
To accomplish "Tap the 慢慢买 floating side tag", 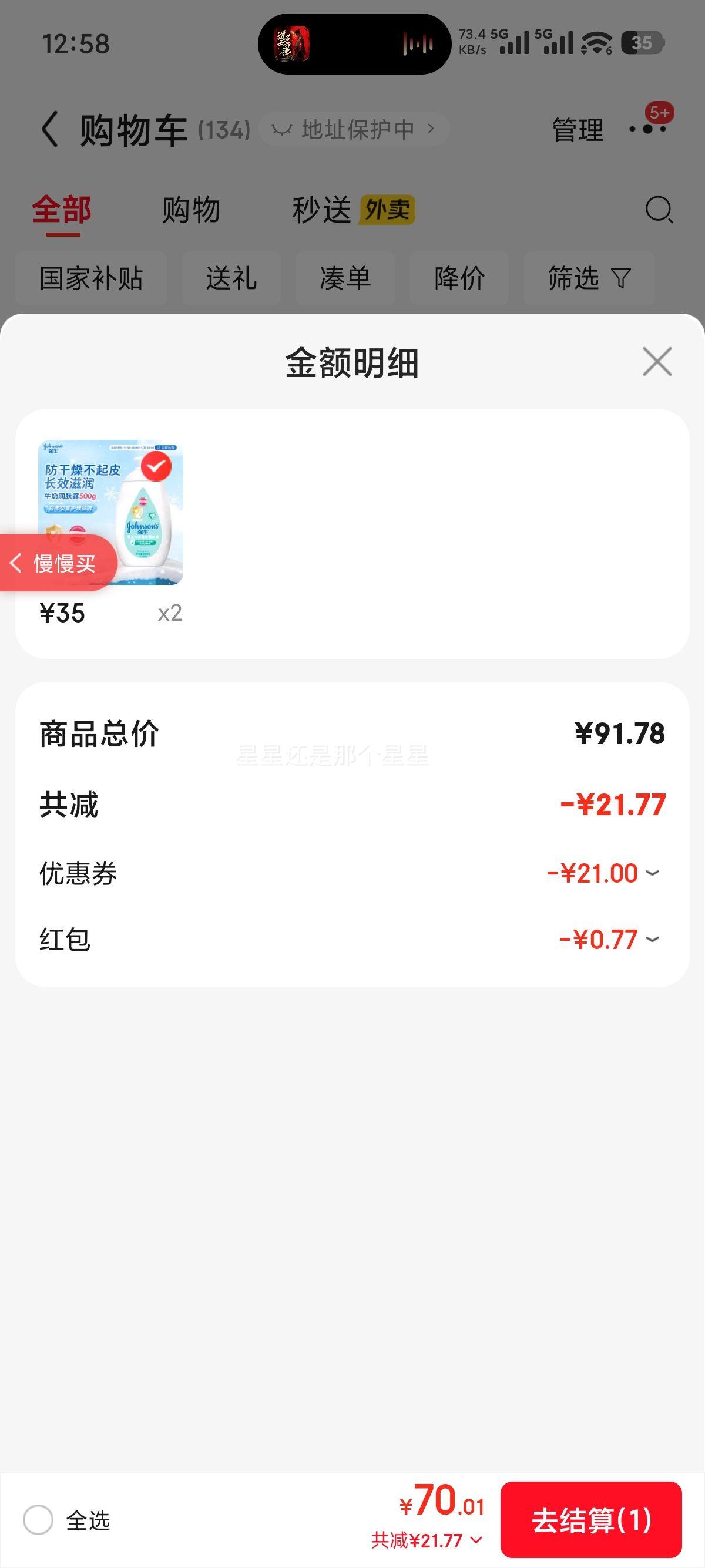I will tap(58, 563).
